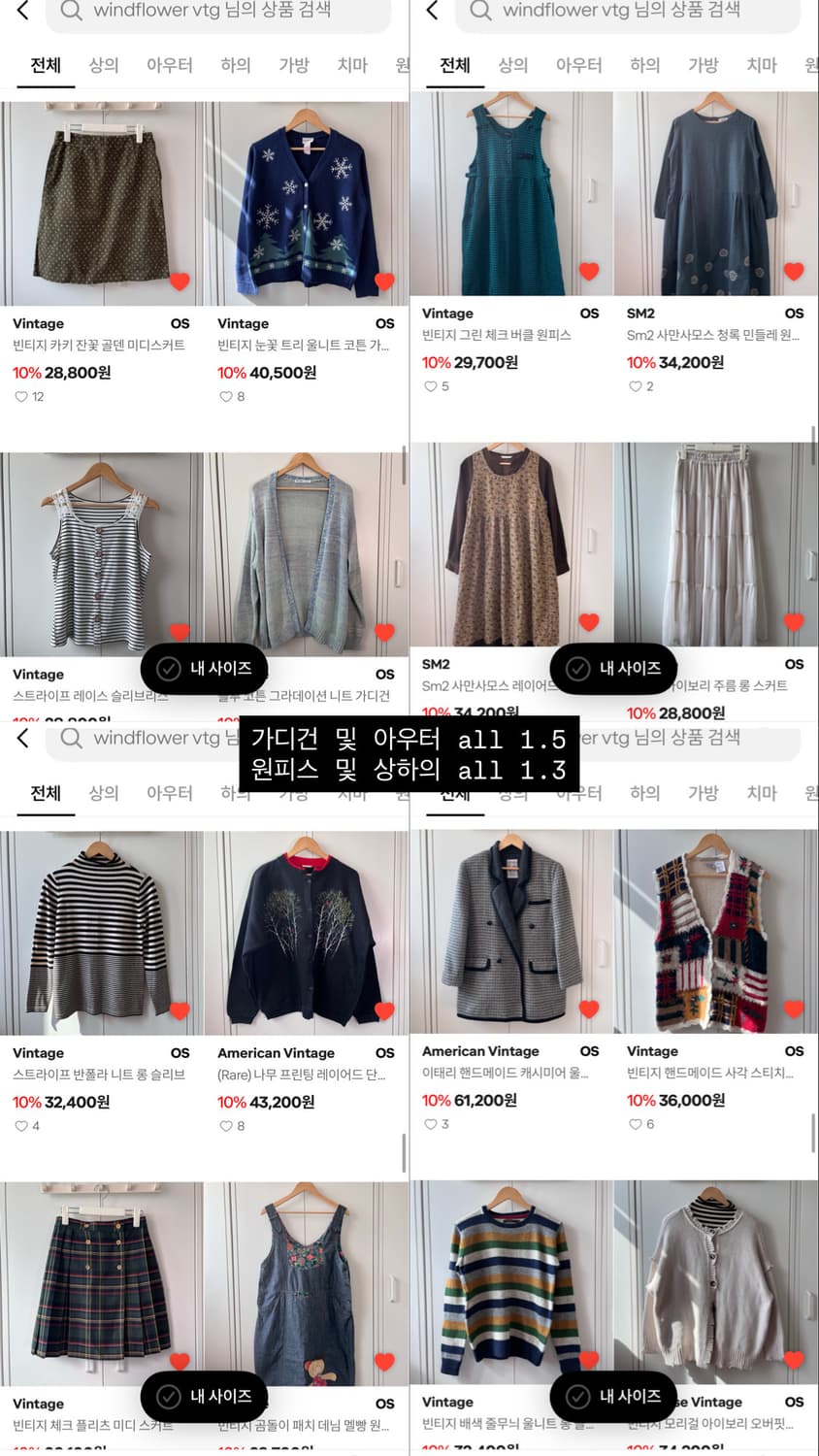Like the American Vintage tree-print cardigan
This screenshot has width=819, height=1456.
382,1010
